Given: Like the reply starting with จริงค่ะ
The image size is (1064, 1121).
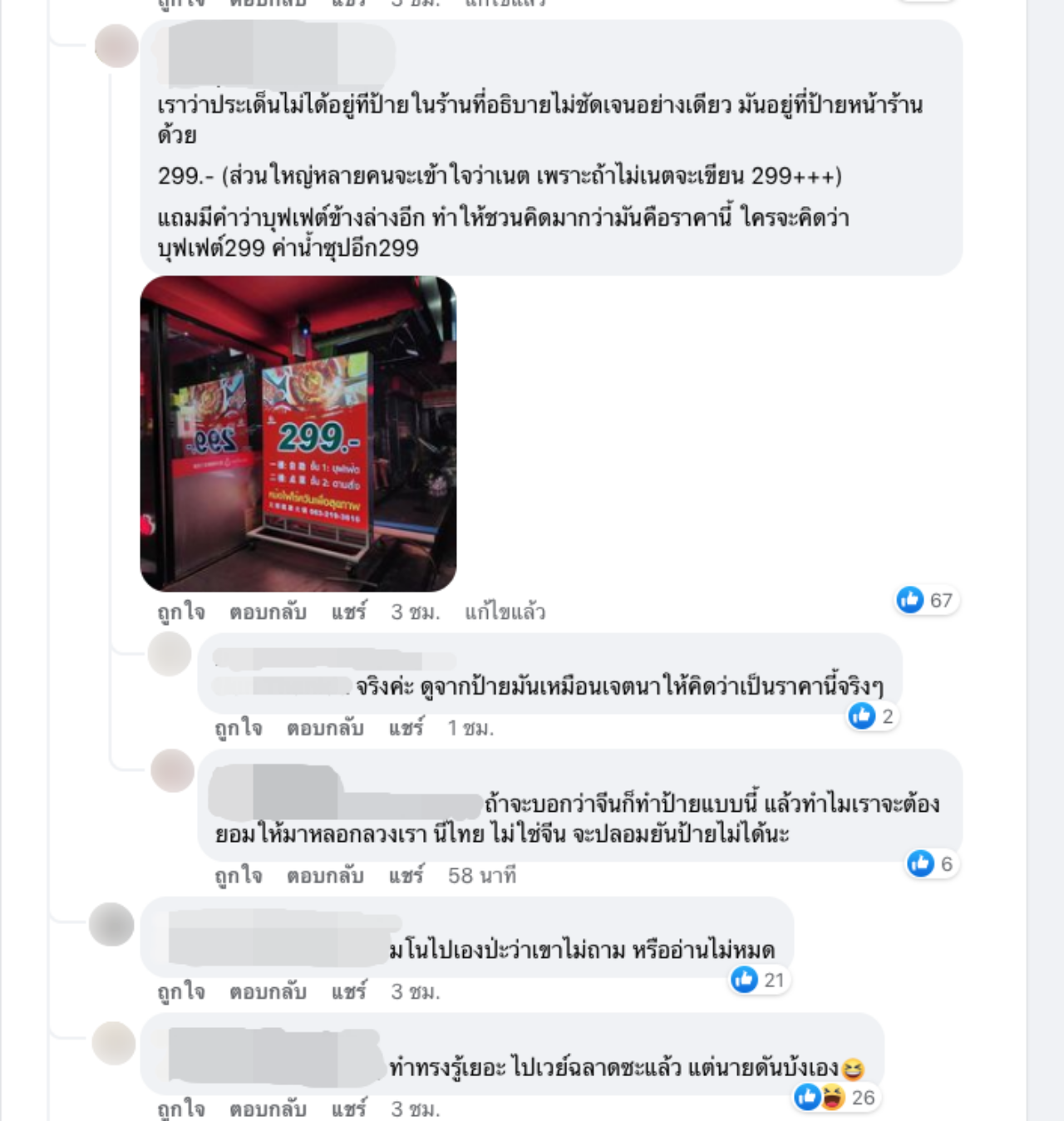Looking at the screenshot, I should (x=238, y=729).
